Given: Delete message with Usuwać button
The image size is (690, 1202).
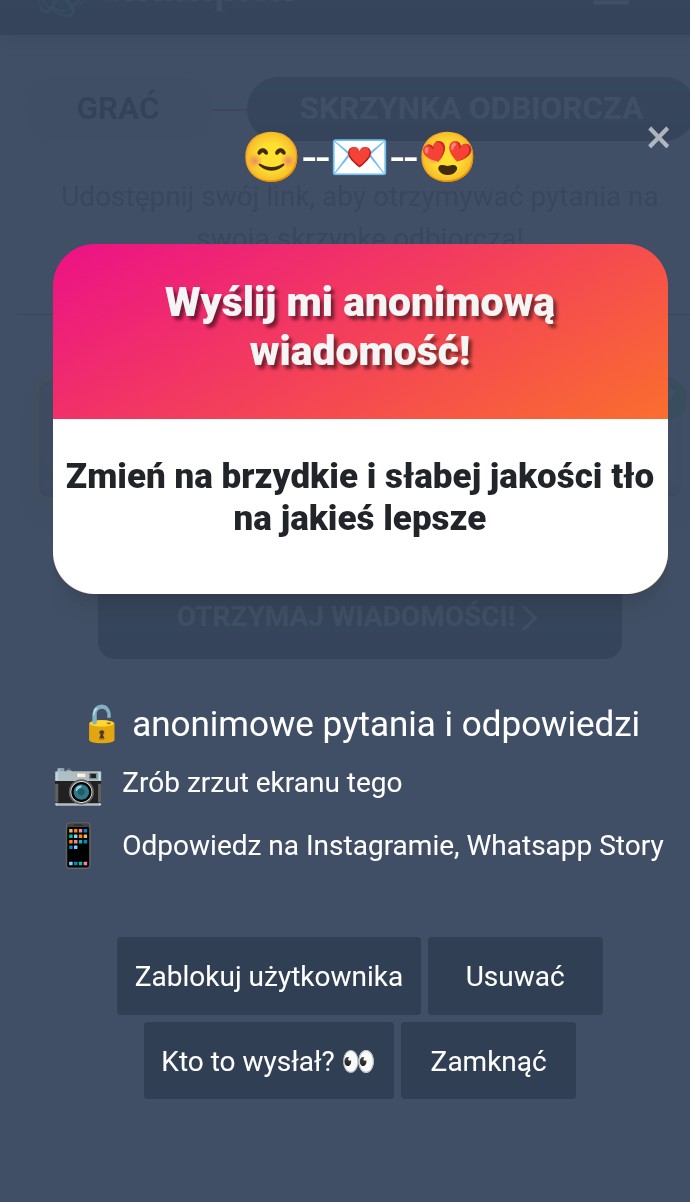Looking at the screenshot, I should [515, 976].
